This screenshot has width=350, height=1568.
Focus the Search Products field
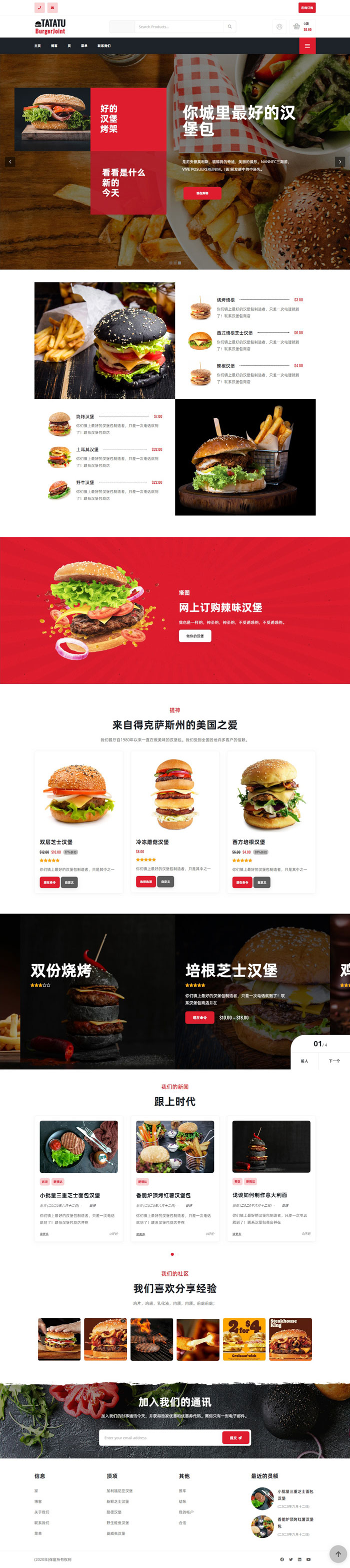179,27
